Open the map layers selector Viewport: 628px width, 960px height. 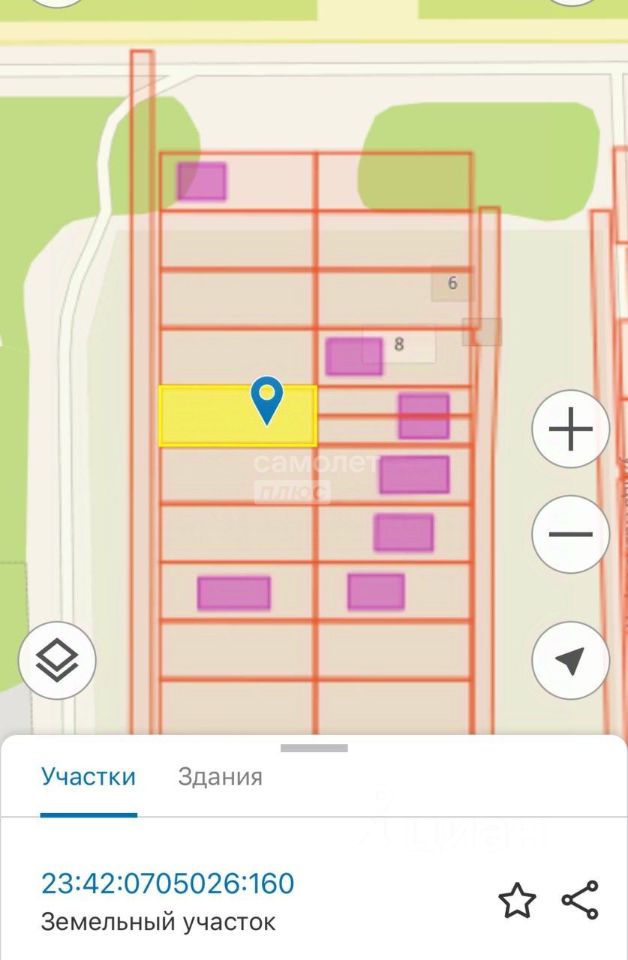coord(57,660)
